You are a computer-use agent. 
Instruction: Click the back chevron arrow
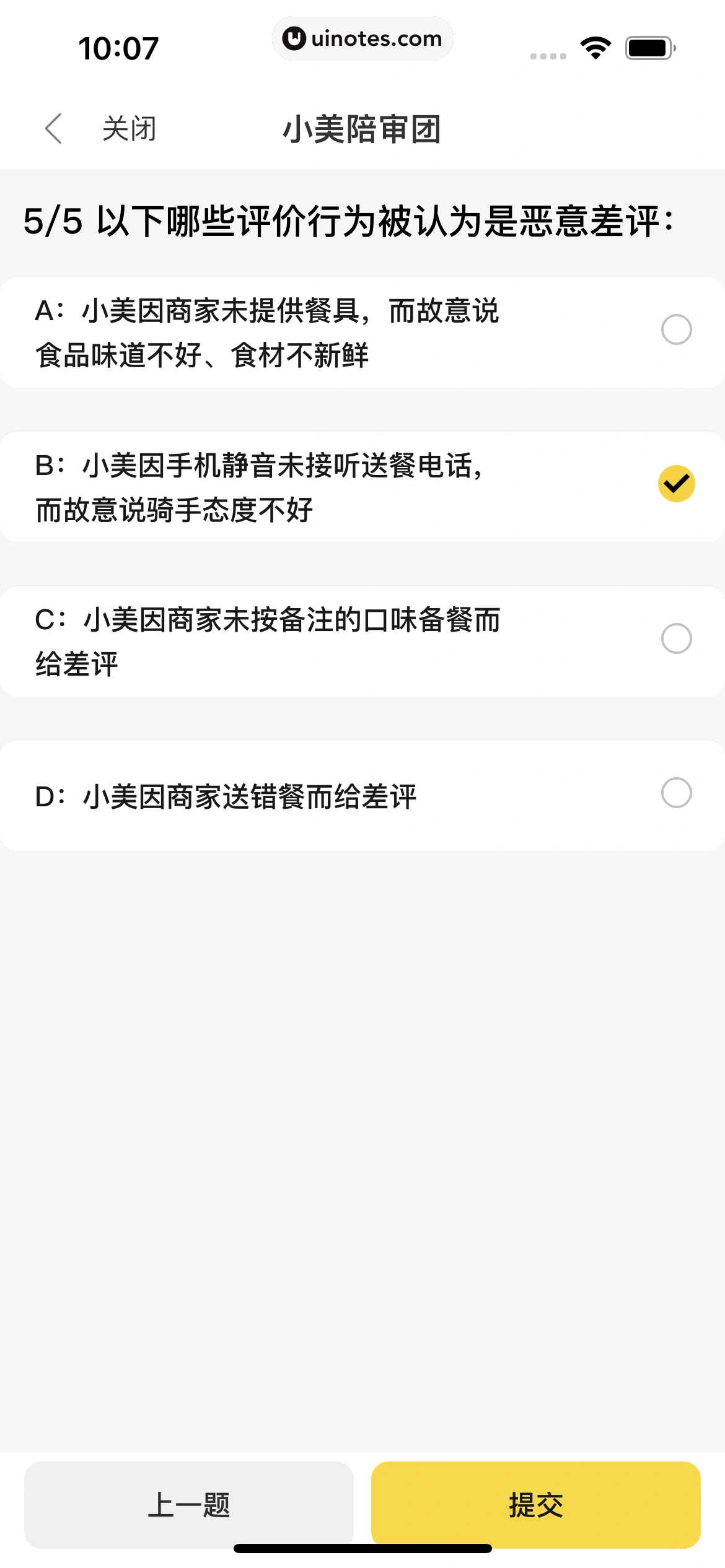(x=55, y=128)
